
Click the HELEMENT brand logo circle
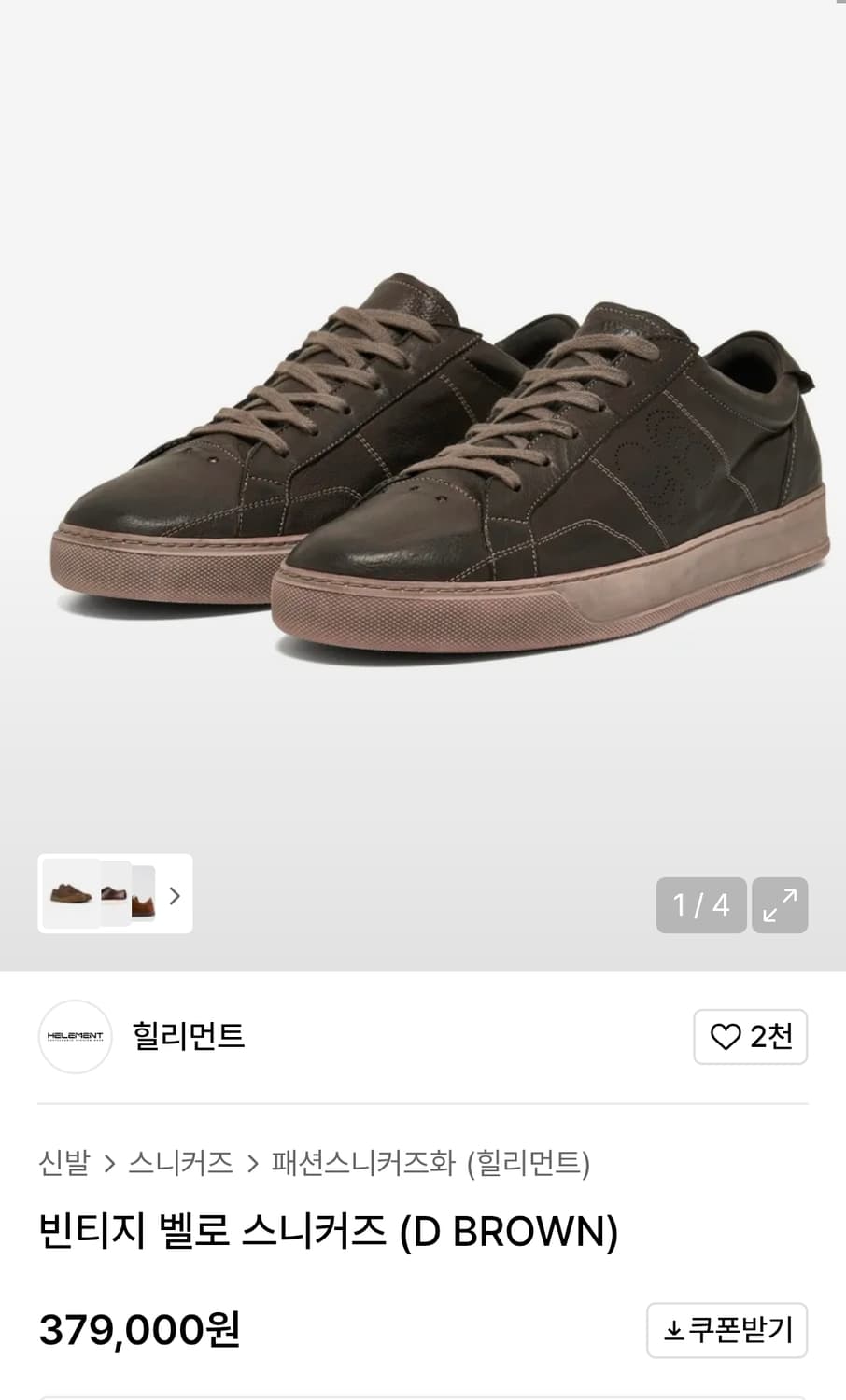coord(75,1037)
